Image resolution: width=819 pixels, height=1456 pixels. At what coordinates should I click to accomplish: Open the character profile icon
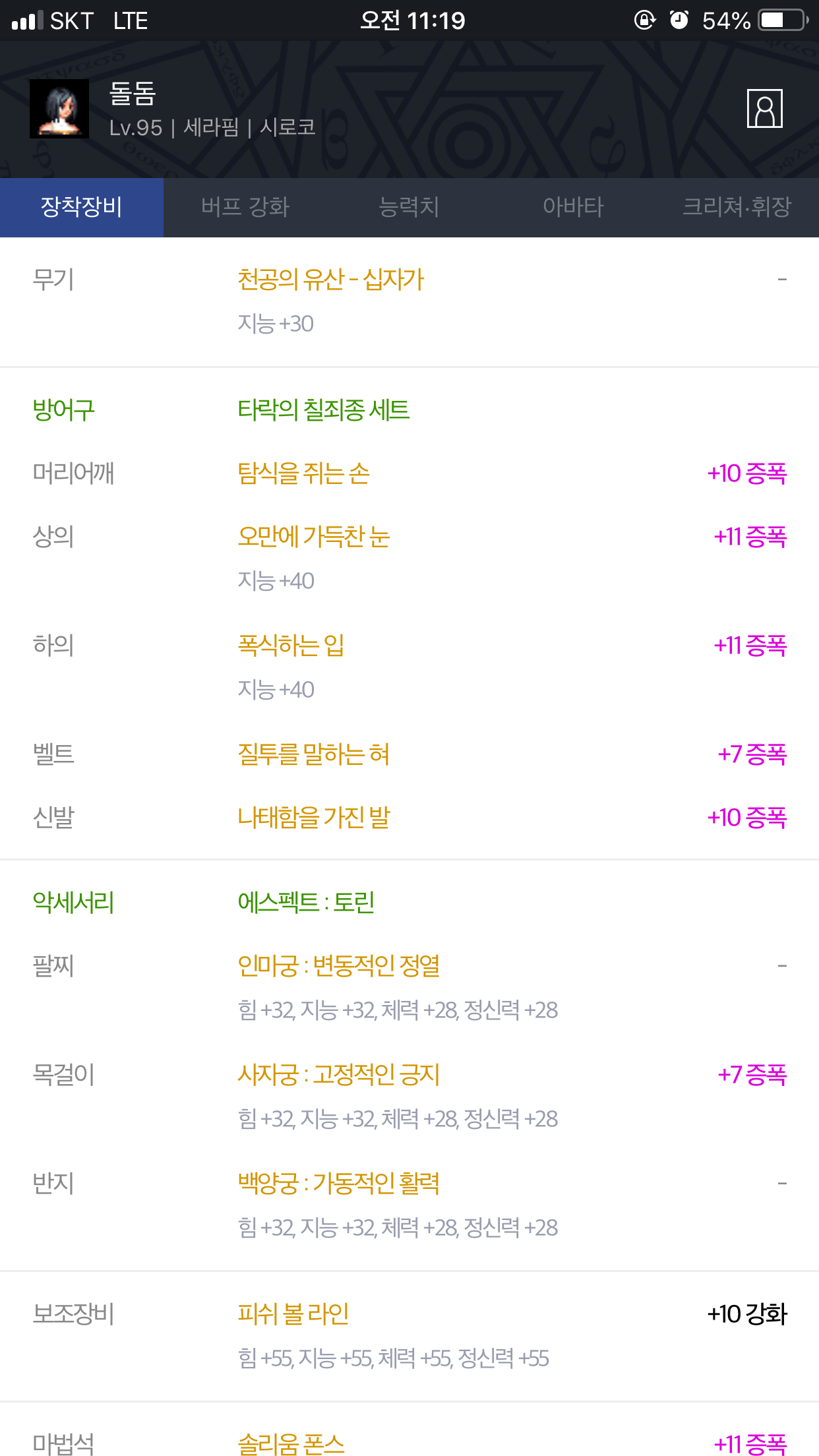point(764,108)
